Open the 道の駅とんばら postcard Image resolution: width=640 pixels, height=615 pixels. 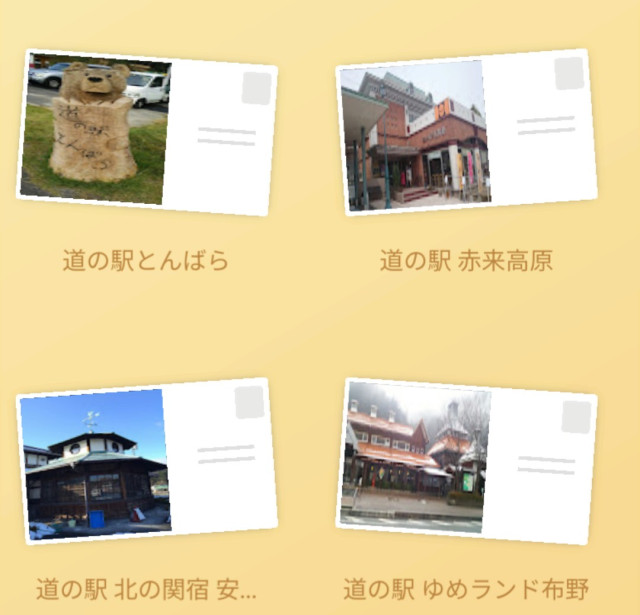147,132
